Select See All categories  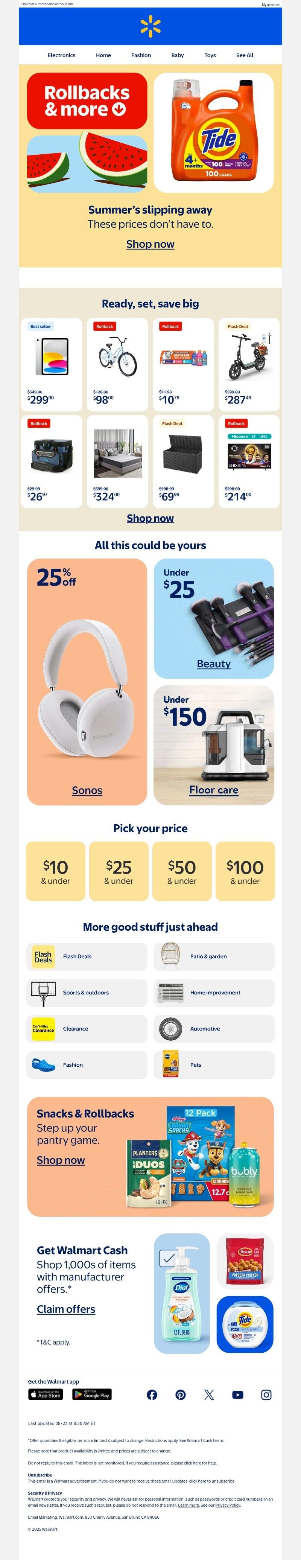(x=245, y=55)
